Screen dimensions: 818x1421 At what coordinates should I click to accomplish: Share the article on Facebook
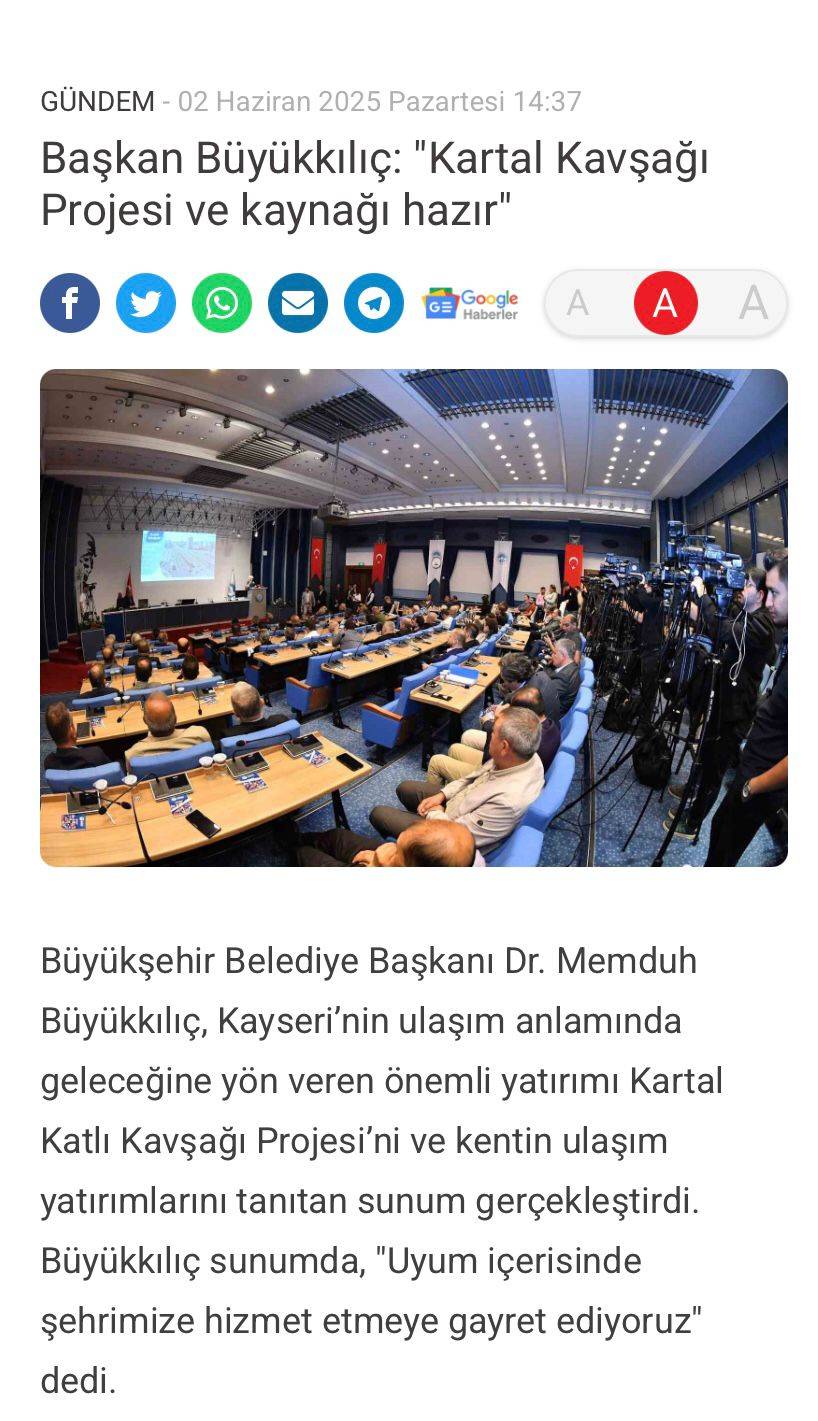click(70, 303)
